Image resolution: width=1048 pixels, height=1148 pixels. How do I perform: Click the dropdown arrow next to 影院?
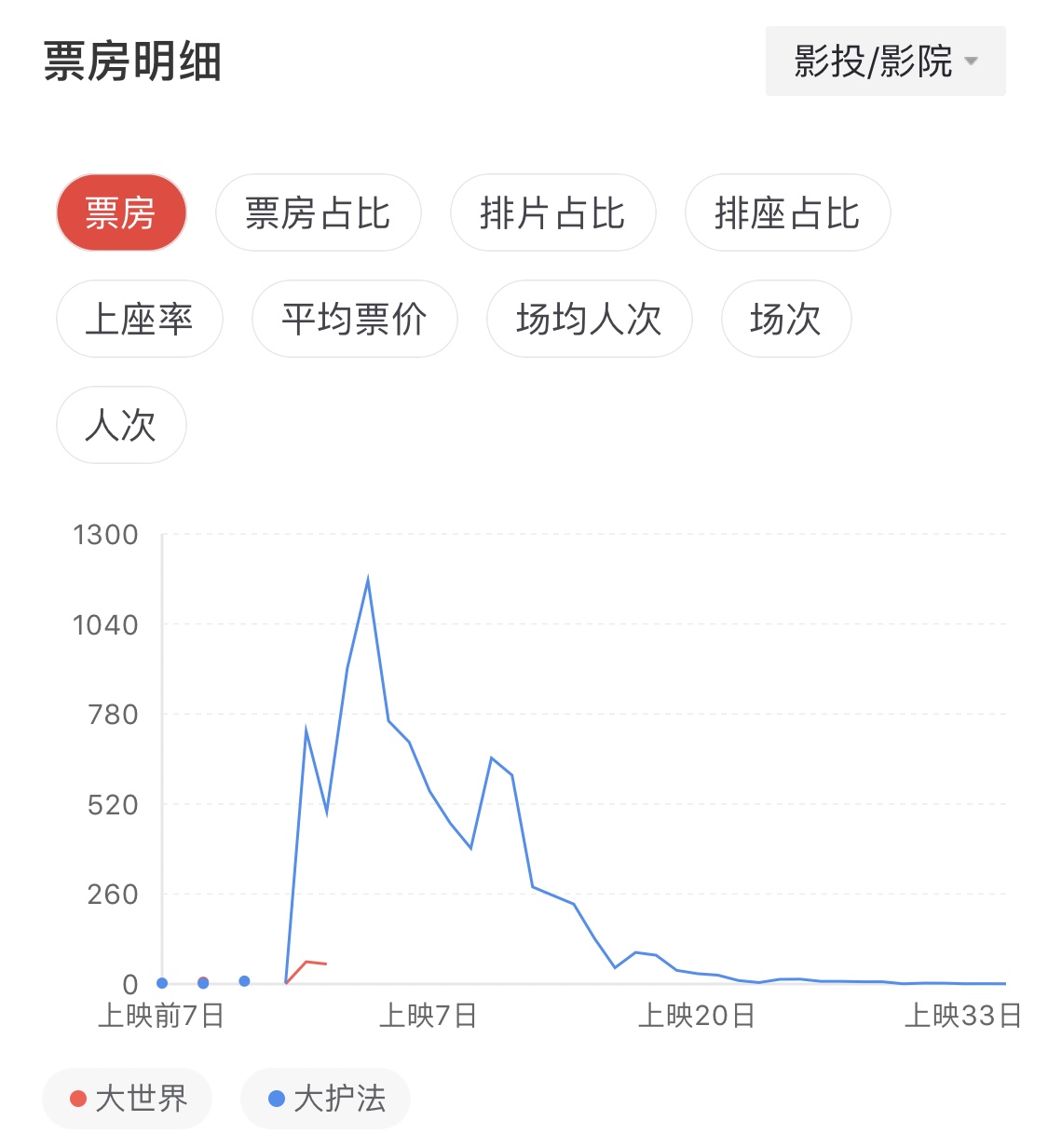point(973,61)
